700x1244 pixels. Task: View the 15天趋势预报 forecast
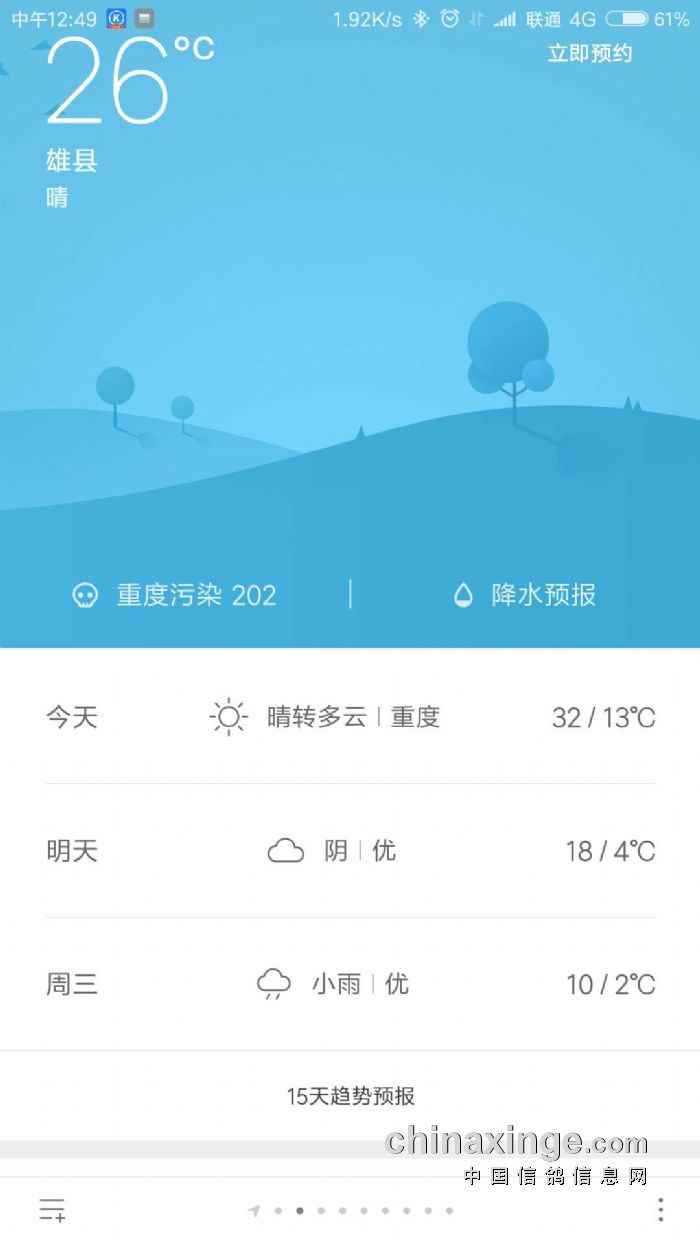[x=350, y=1096]
